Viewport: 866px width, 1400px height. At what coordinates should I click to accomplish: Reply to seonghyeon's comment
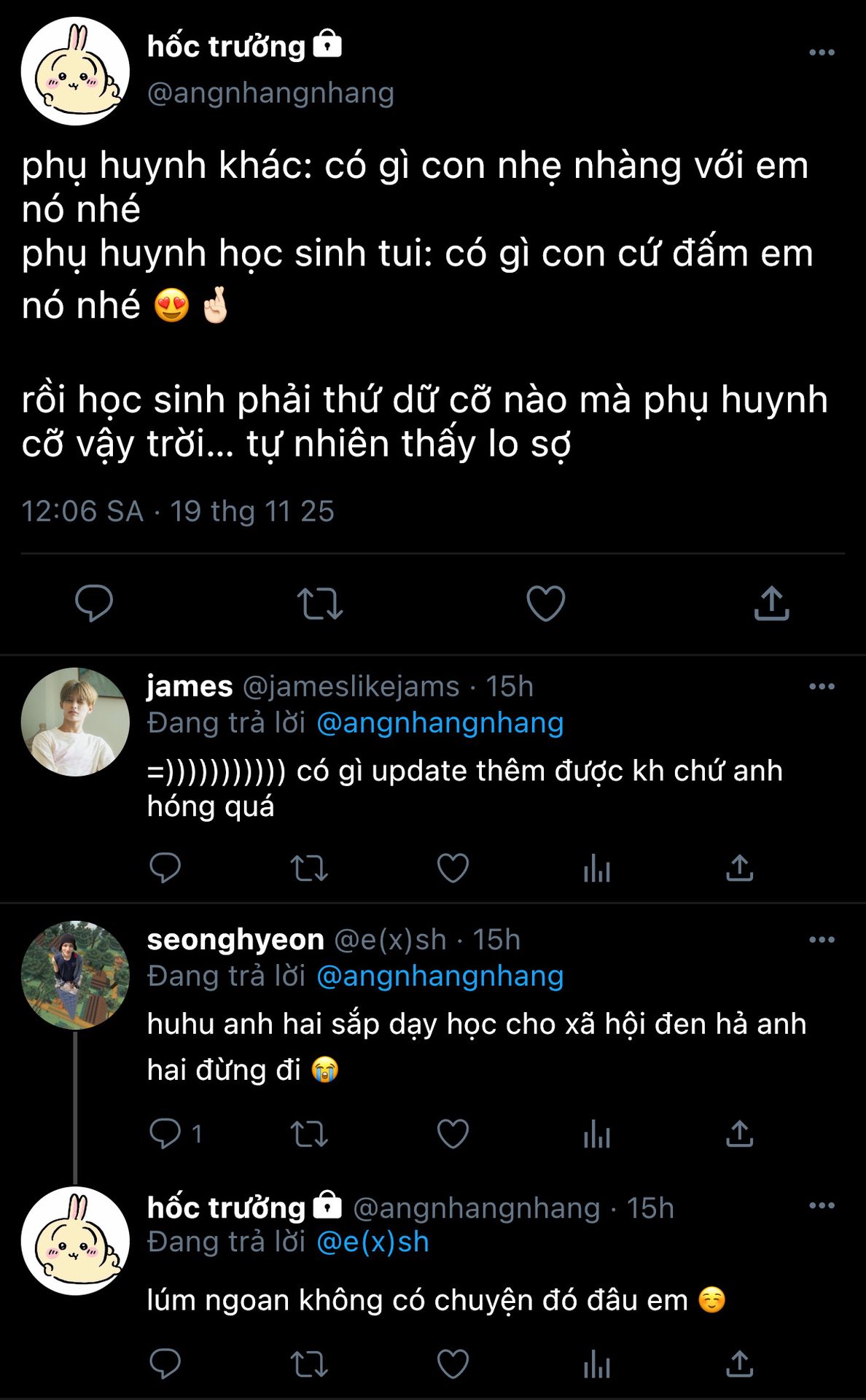165,1133
